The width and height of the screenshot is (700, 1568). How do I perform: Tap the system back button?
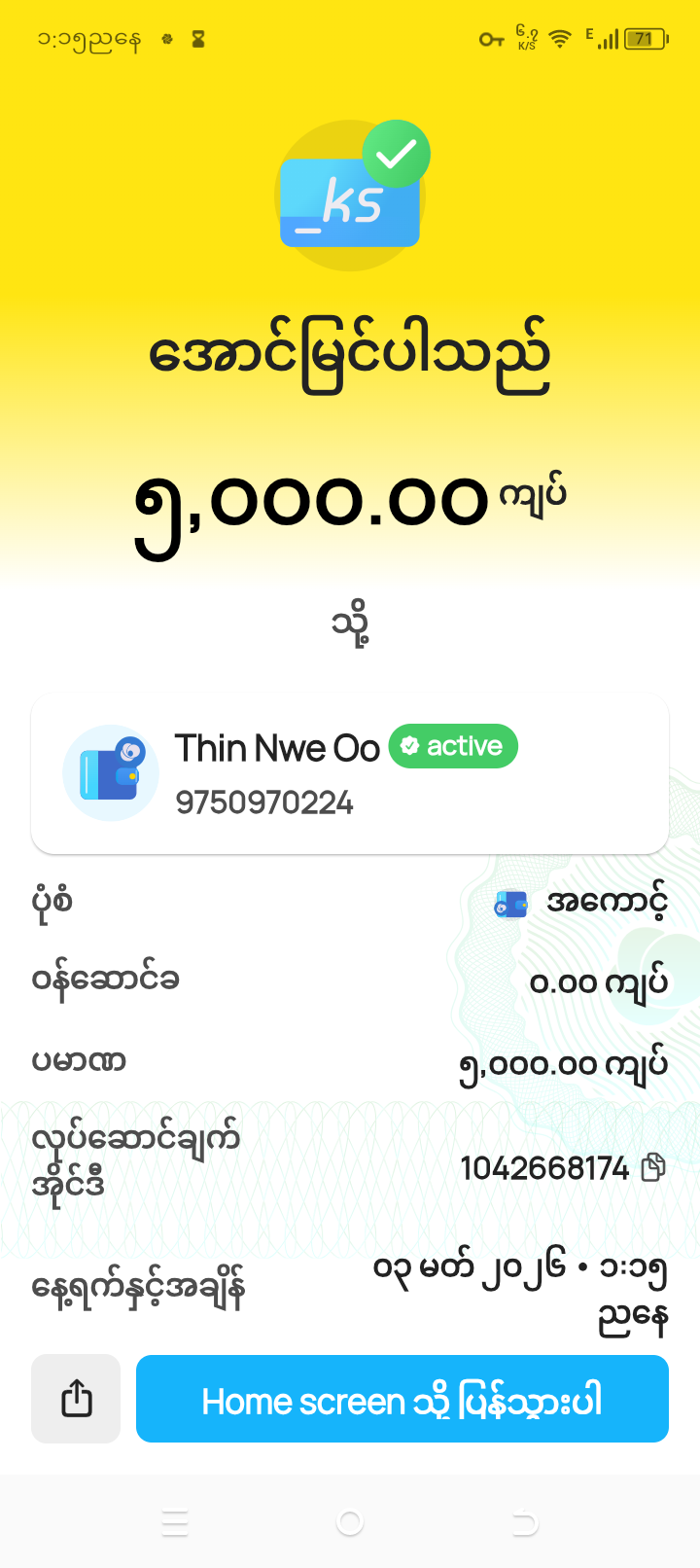tap(525, 1522)
